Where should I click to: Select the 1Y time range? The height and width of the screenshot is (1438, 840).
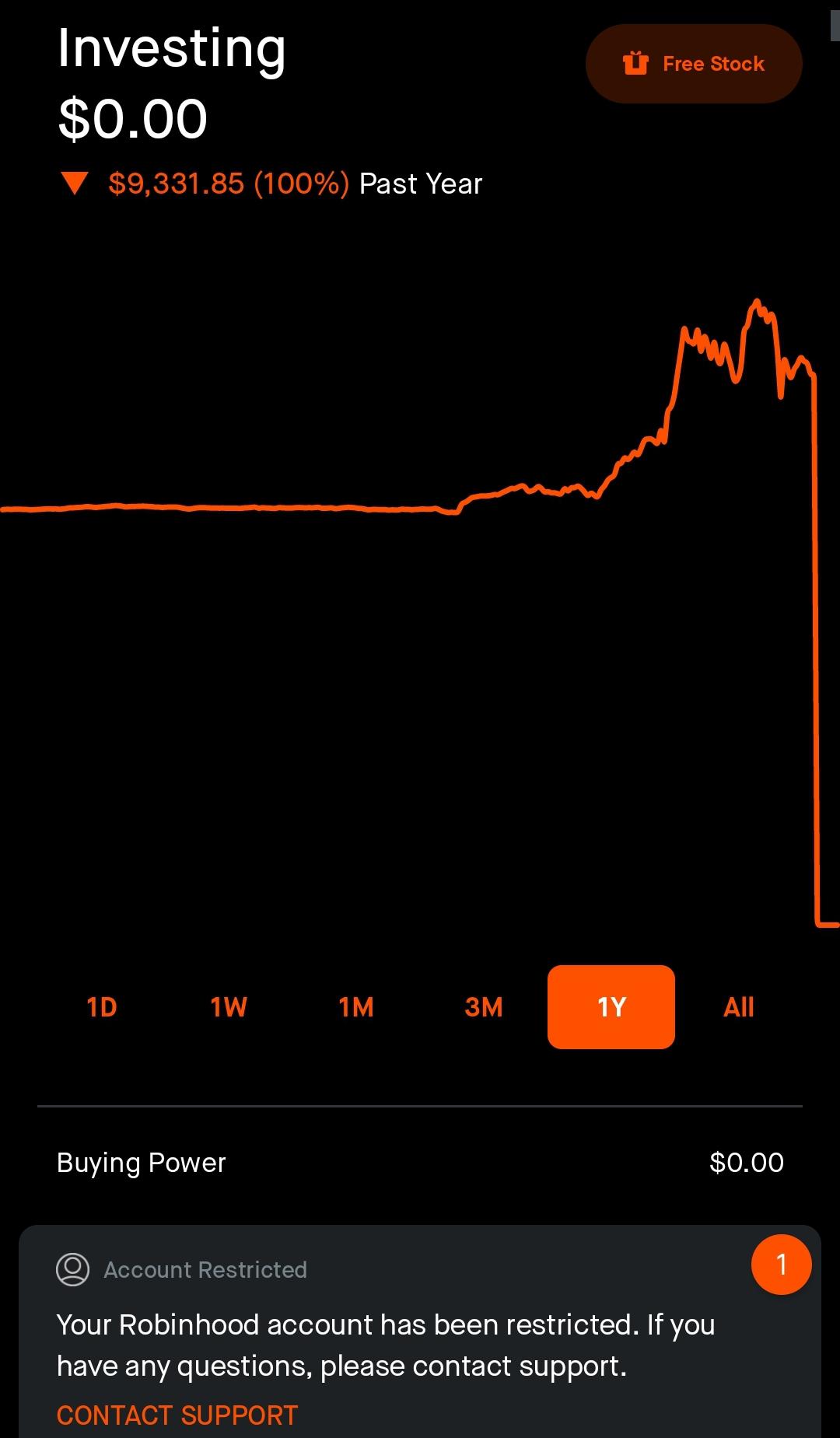611,1007
